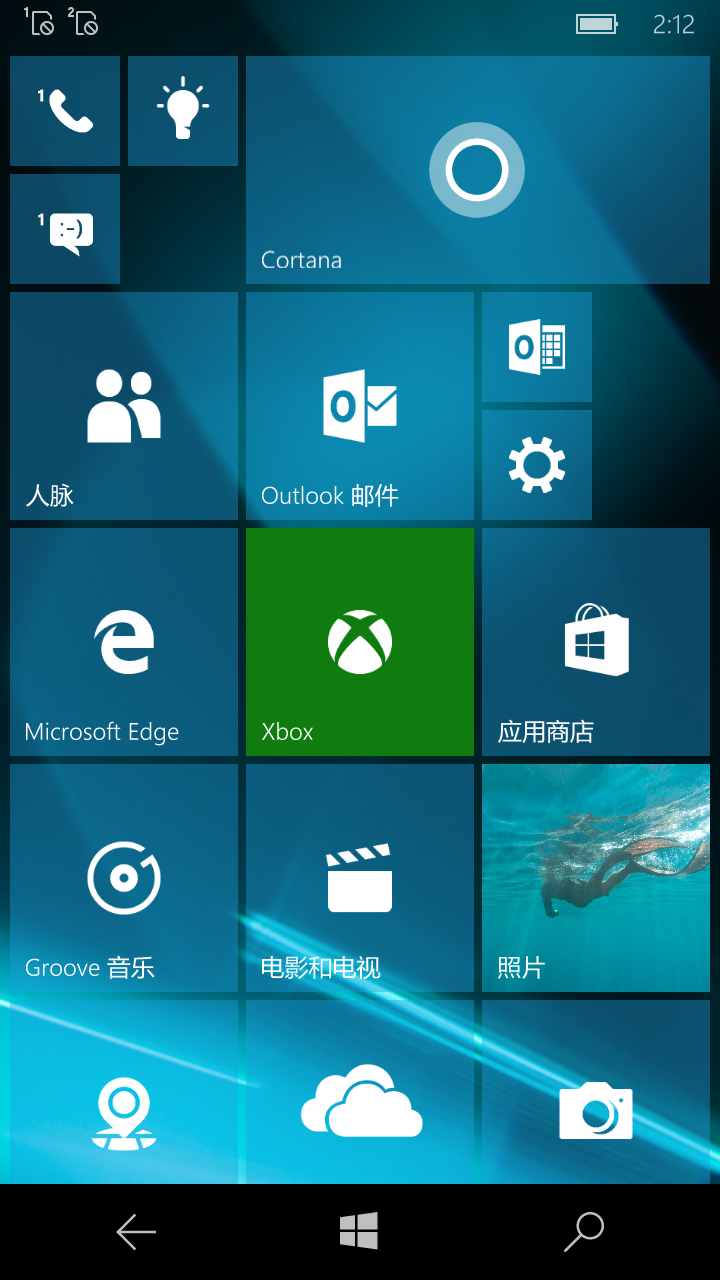720x1280 pixels.
Task: Open 电影和电视
Action: tap(360, 878)
